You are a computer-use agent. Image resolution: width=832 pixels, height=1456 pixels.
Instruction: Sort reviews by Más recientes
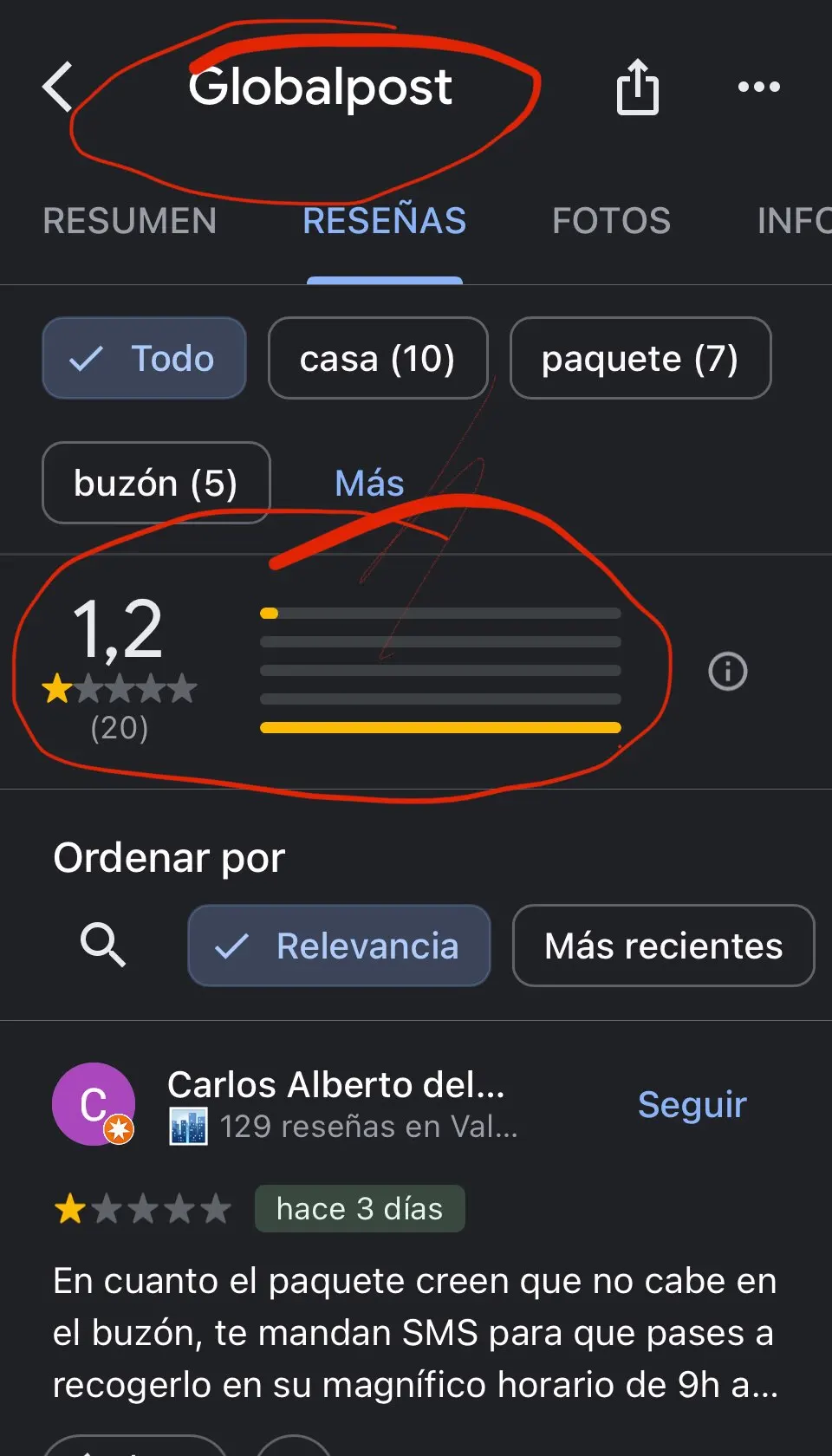coord(663,946)
